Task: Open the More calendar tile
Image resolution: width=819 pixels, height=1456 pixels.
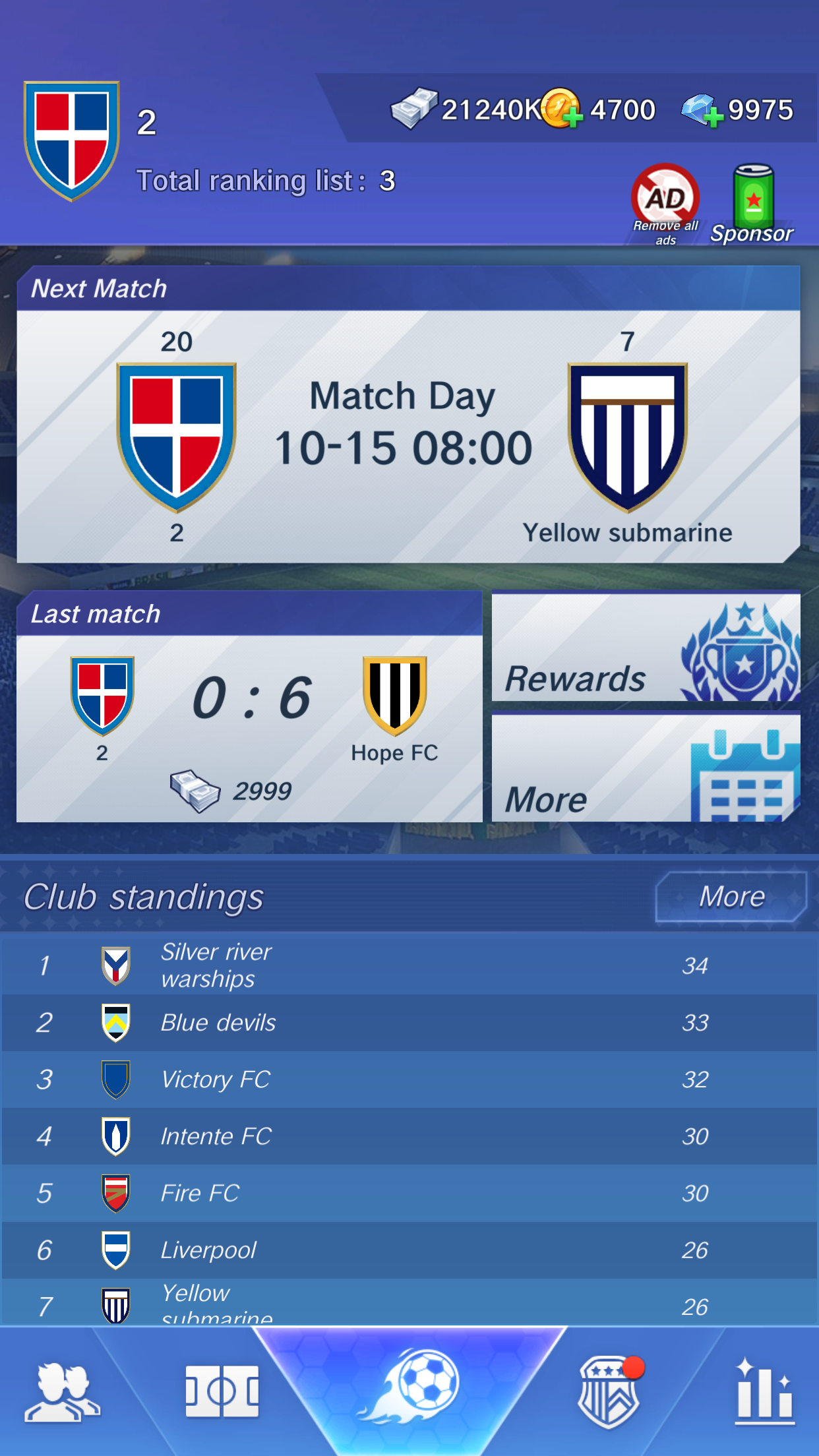Action: (x=646, y=768)
